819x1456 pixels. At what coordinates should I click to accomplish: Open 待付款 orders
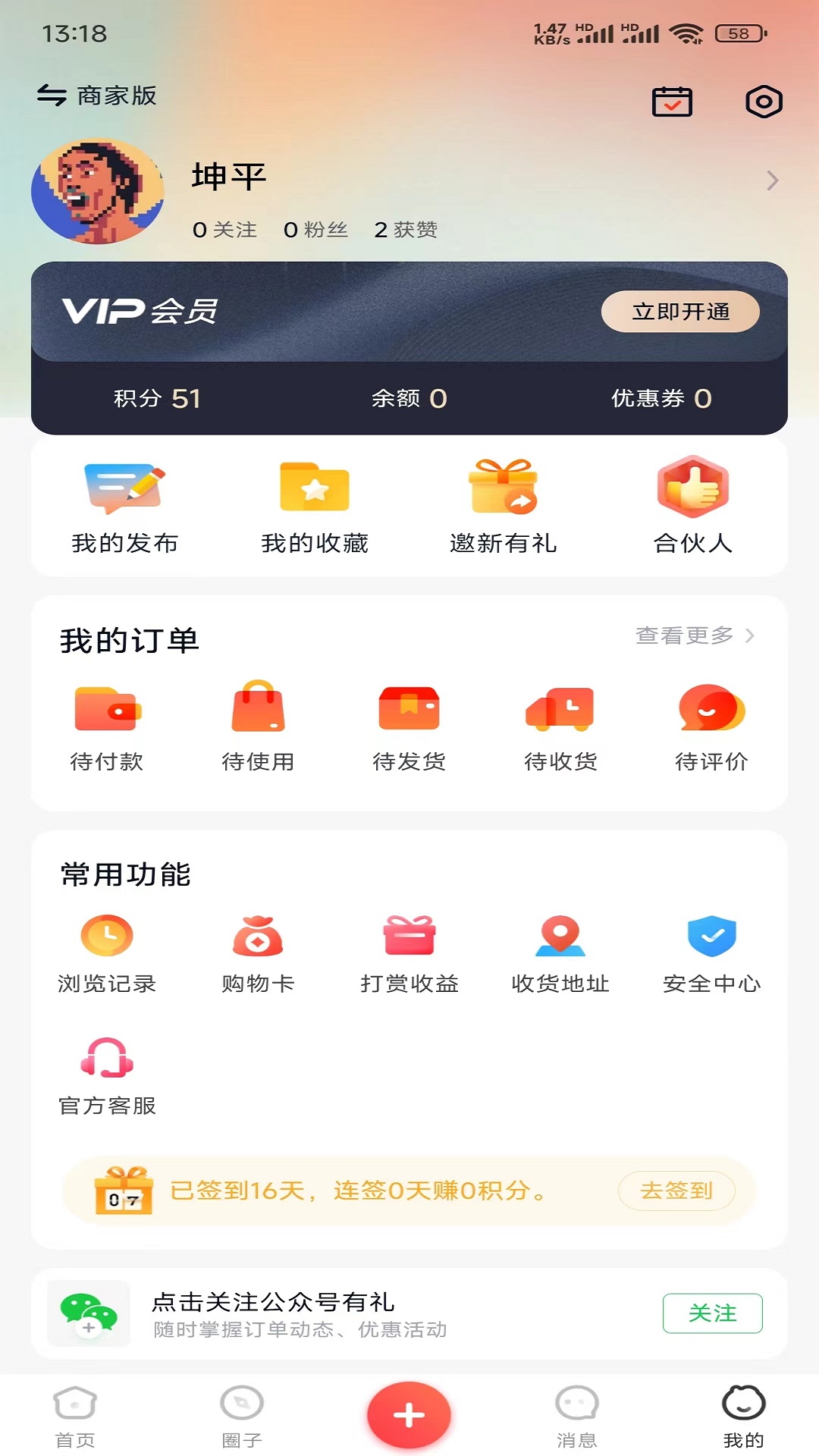106,726
